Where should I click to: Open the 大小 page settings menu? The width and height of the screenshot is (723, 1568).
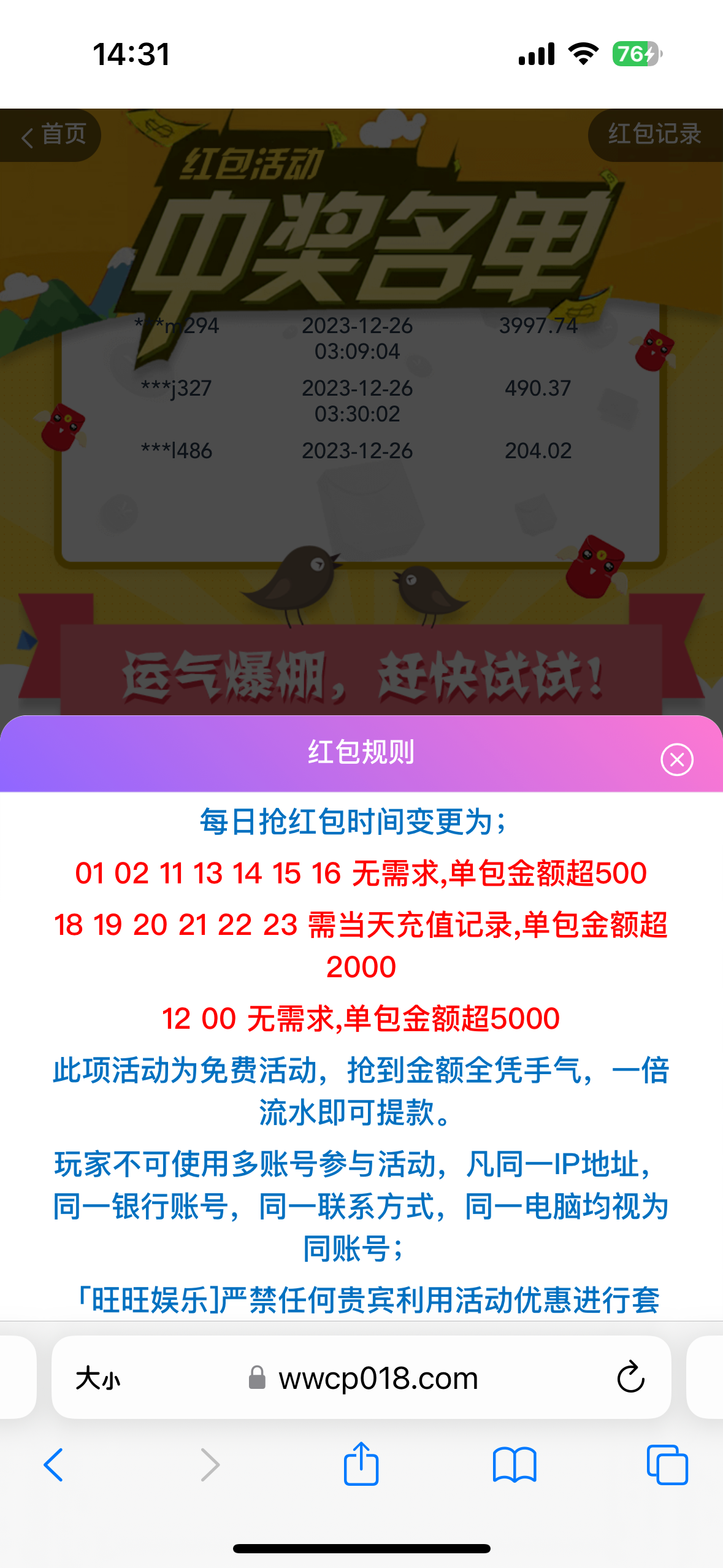[x=98, y=1378]
